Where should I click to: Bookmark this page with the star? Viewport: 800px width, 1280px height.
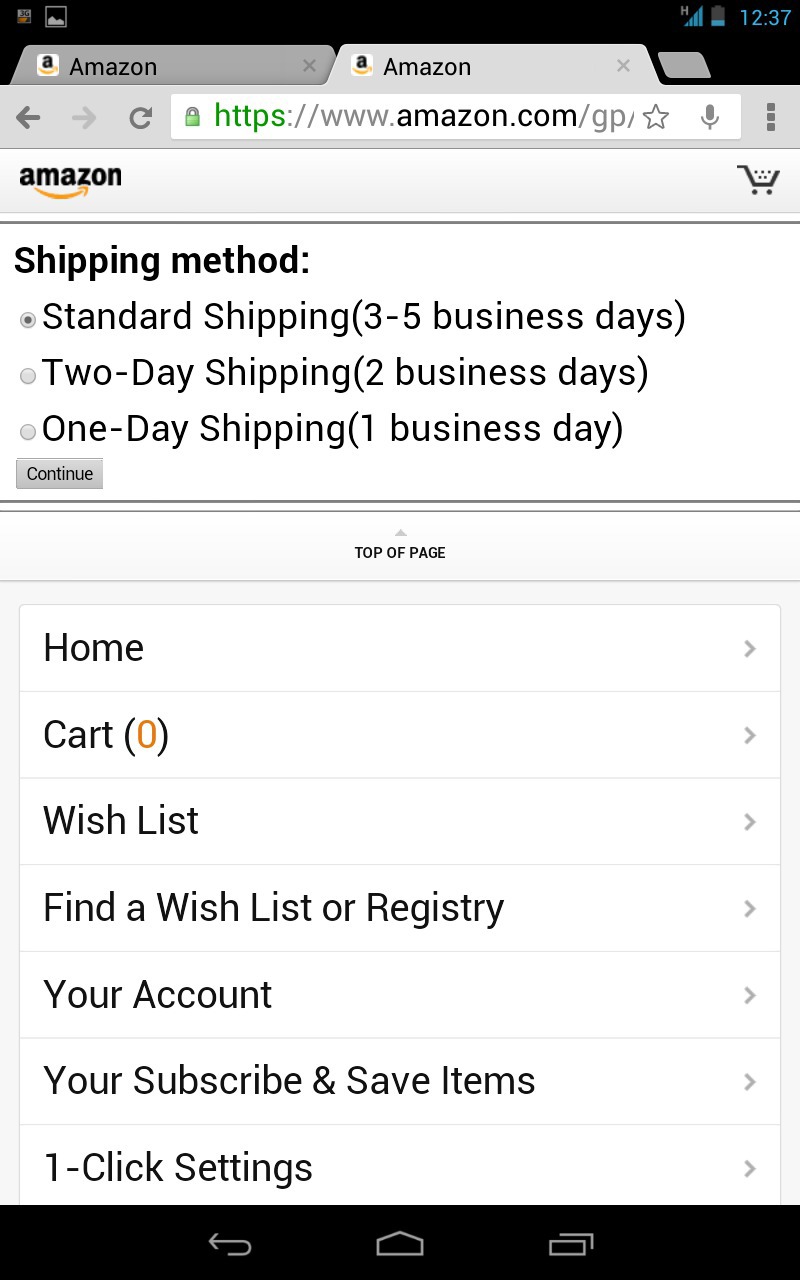(656, 118)
